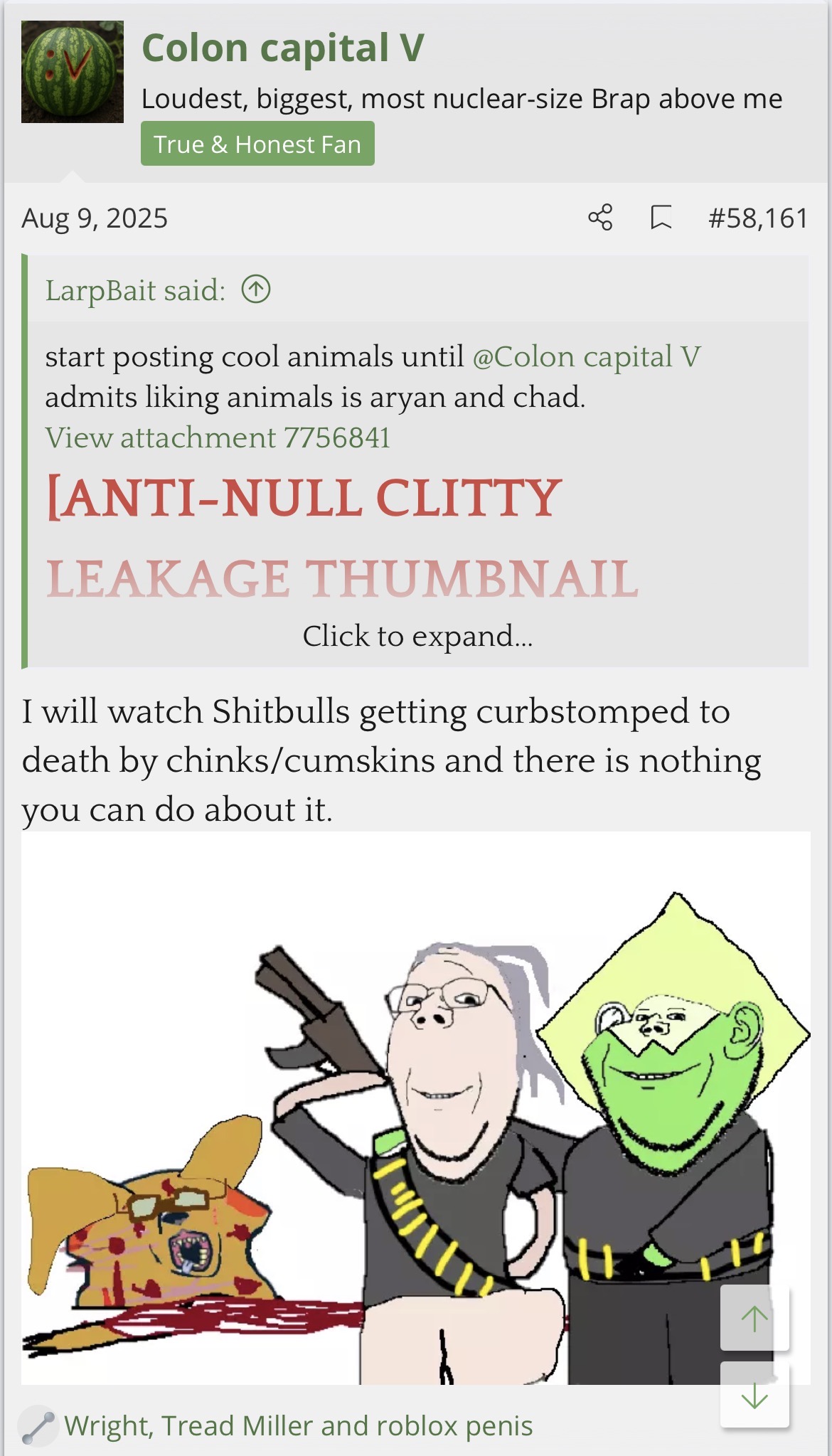The width and height of the screenshot is (832, 1456).
Task: View reactions from Wright, Tread Miller and others
Action: pyautogui.click(x=298, y=1425)
